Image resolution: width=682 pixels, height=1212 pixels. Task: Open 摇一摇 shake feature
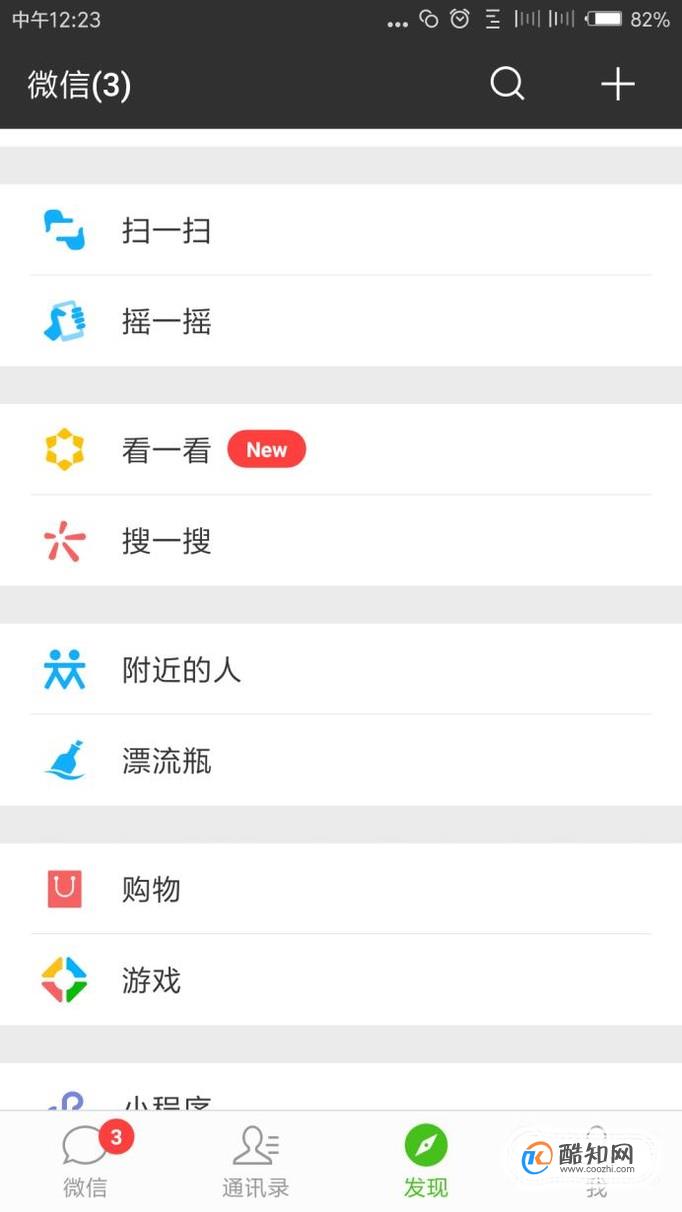tap(341, 321)
